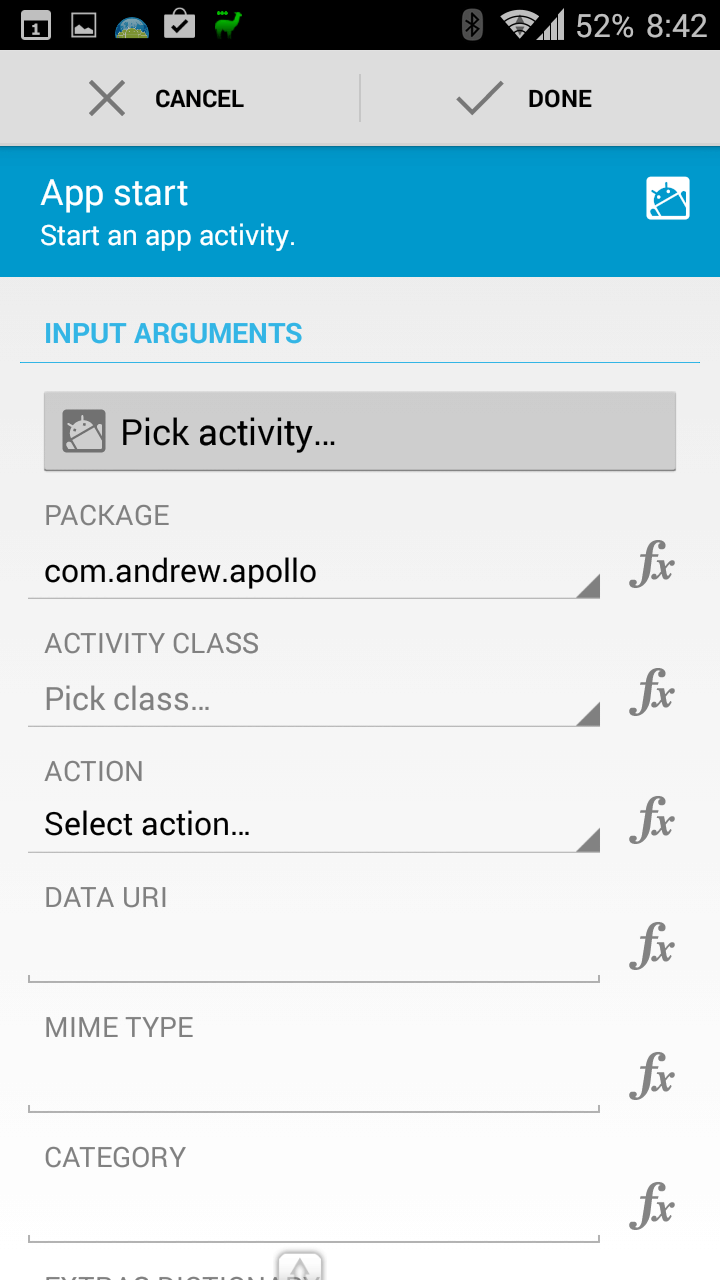Open the Package dropdown showing com.andrew.apollo
This screenshot has height=1280, width=720.
click(x=314, y=572)
